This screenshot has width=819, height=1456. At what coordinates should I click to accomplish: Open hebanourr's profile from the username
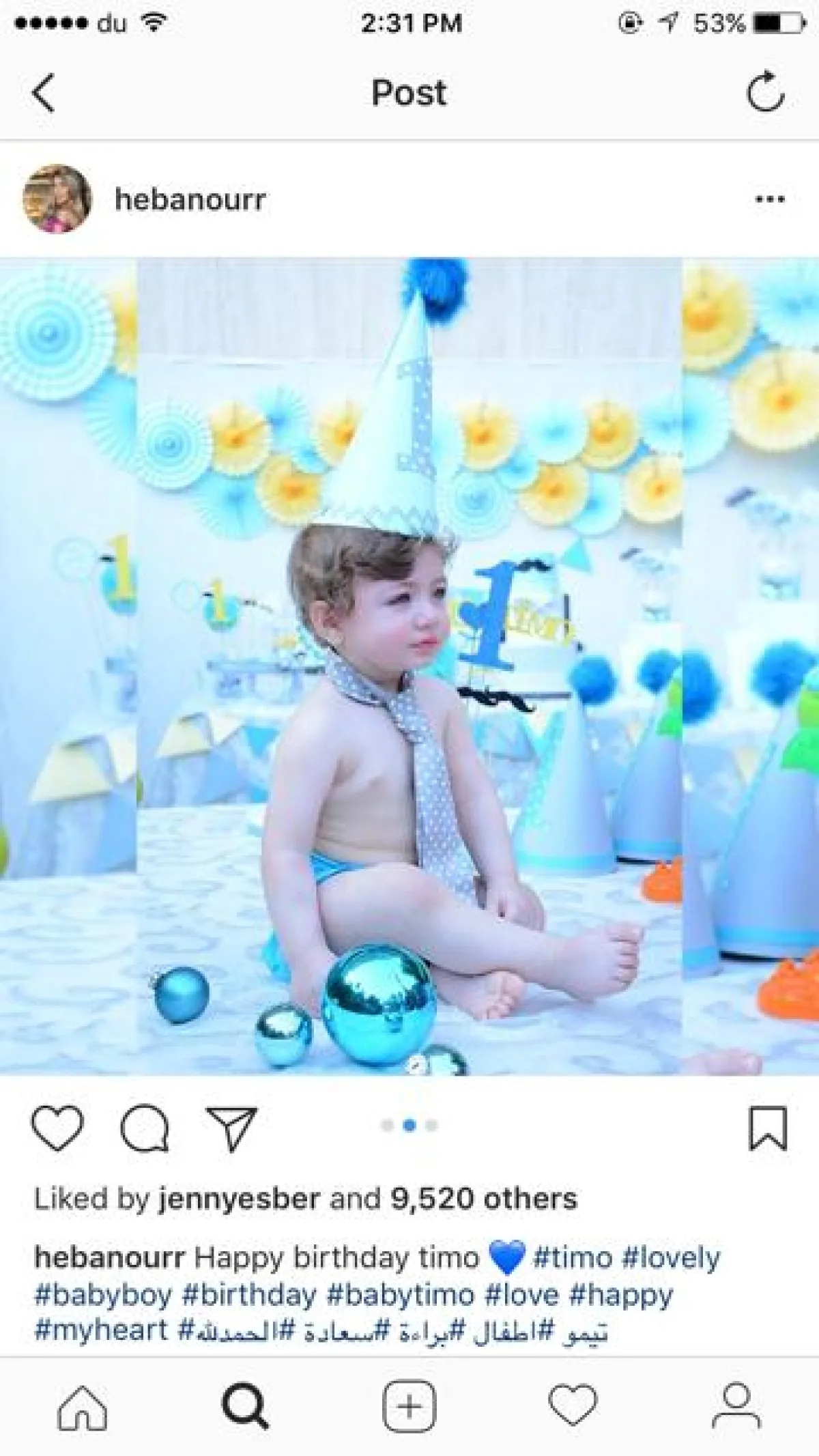[190, 199]
